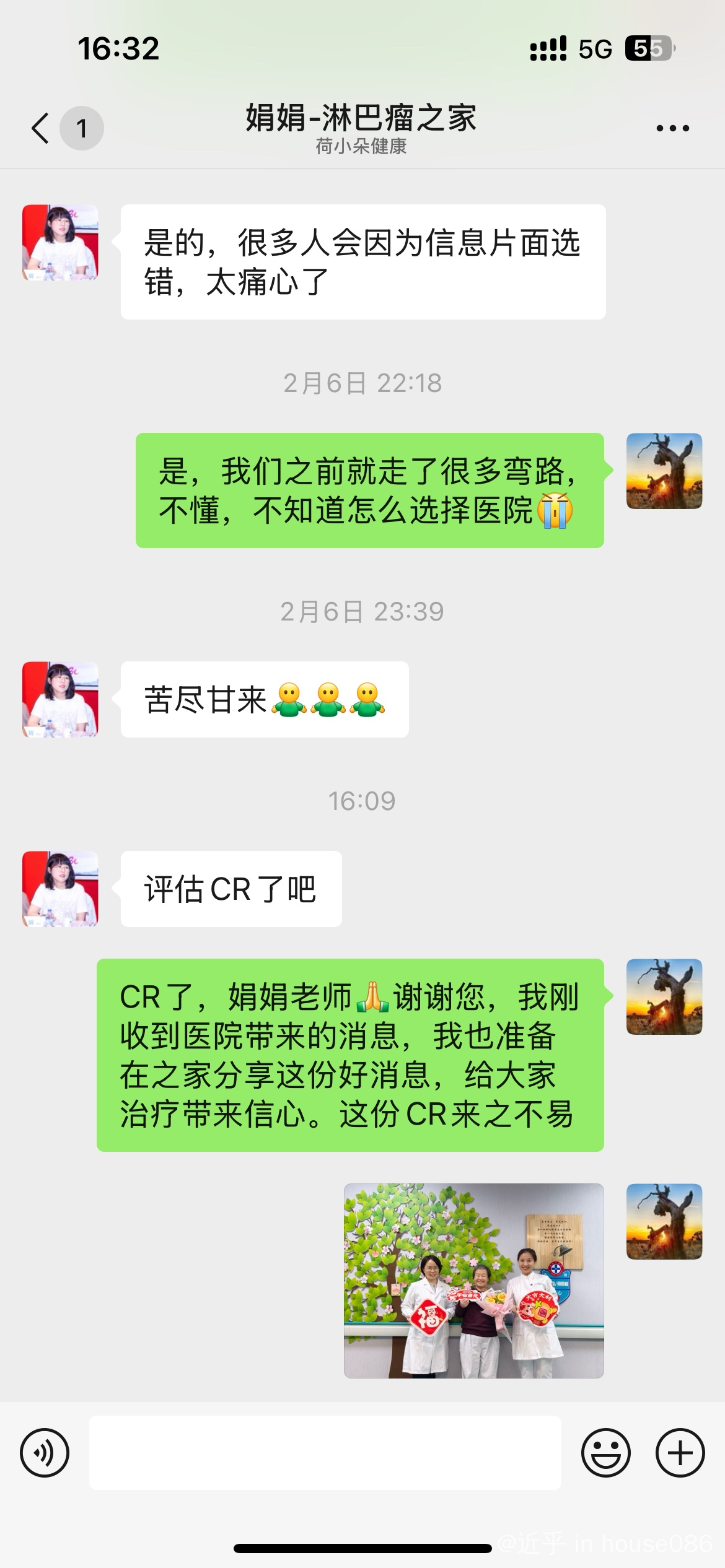Switch to voice message input

(45, 1452)
